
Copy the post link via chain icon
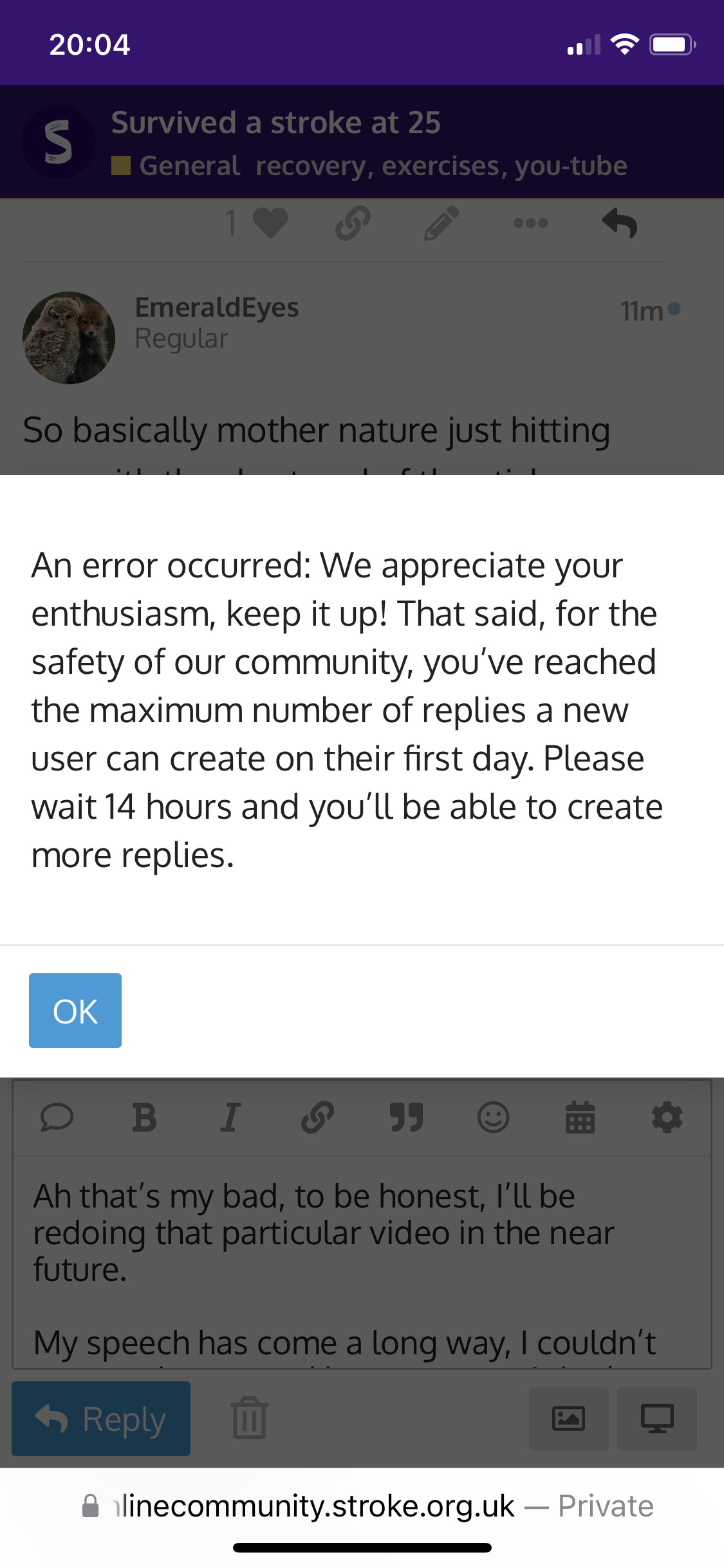tap(353, 223)
